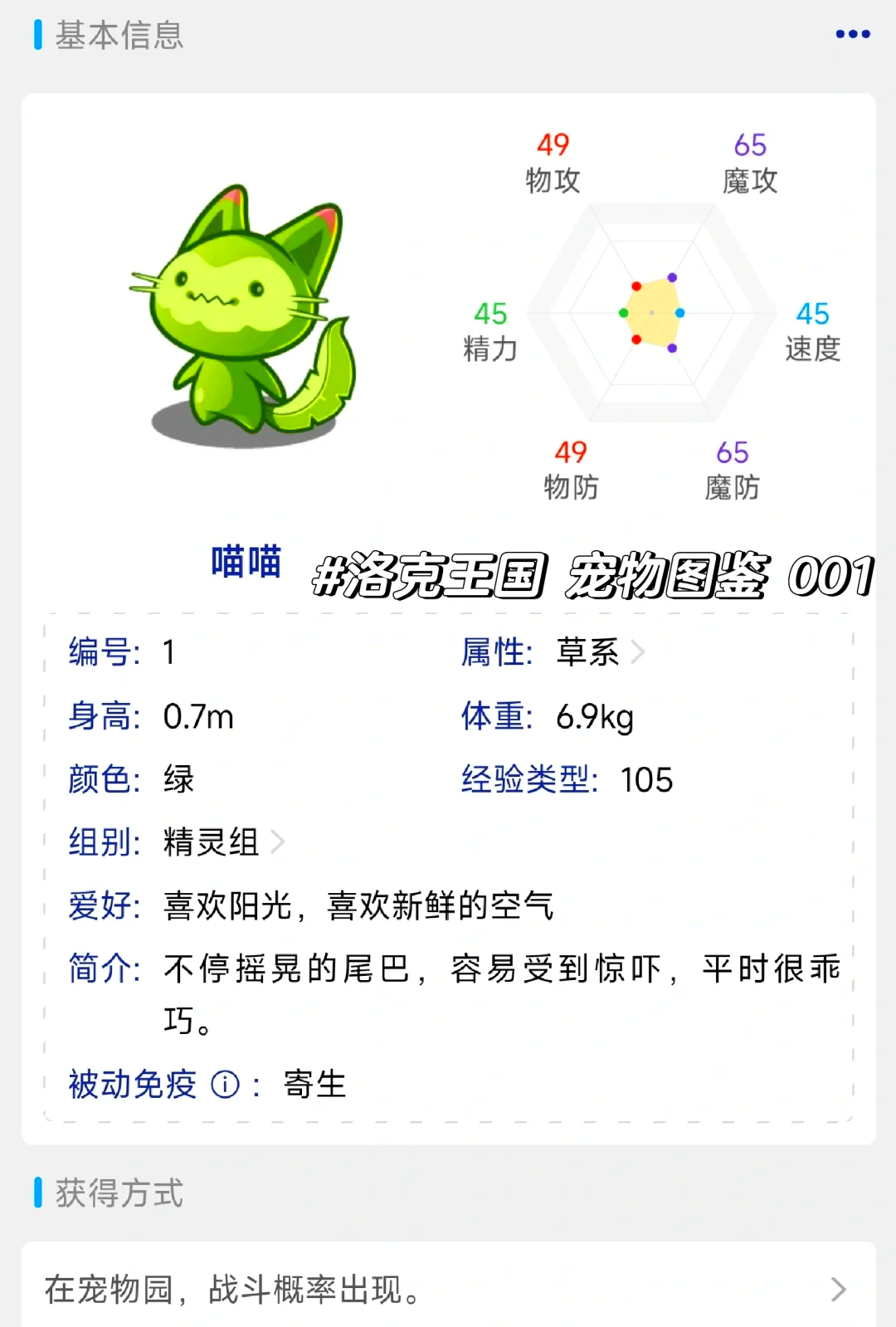Expand the chevron next to 精灵组
This screenshot has height=1327, width=896.
coord(280,842)
